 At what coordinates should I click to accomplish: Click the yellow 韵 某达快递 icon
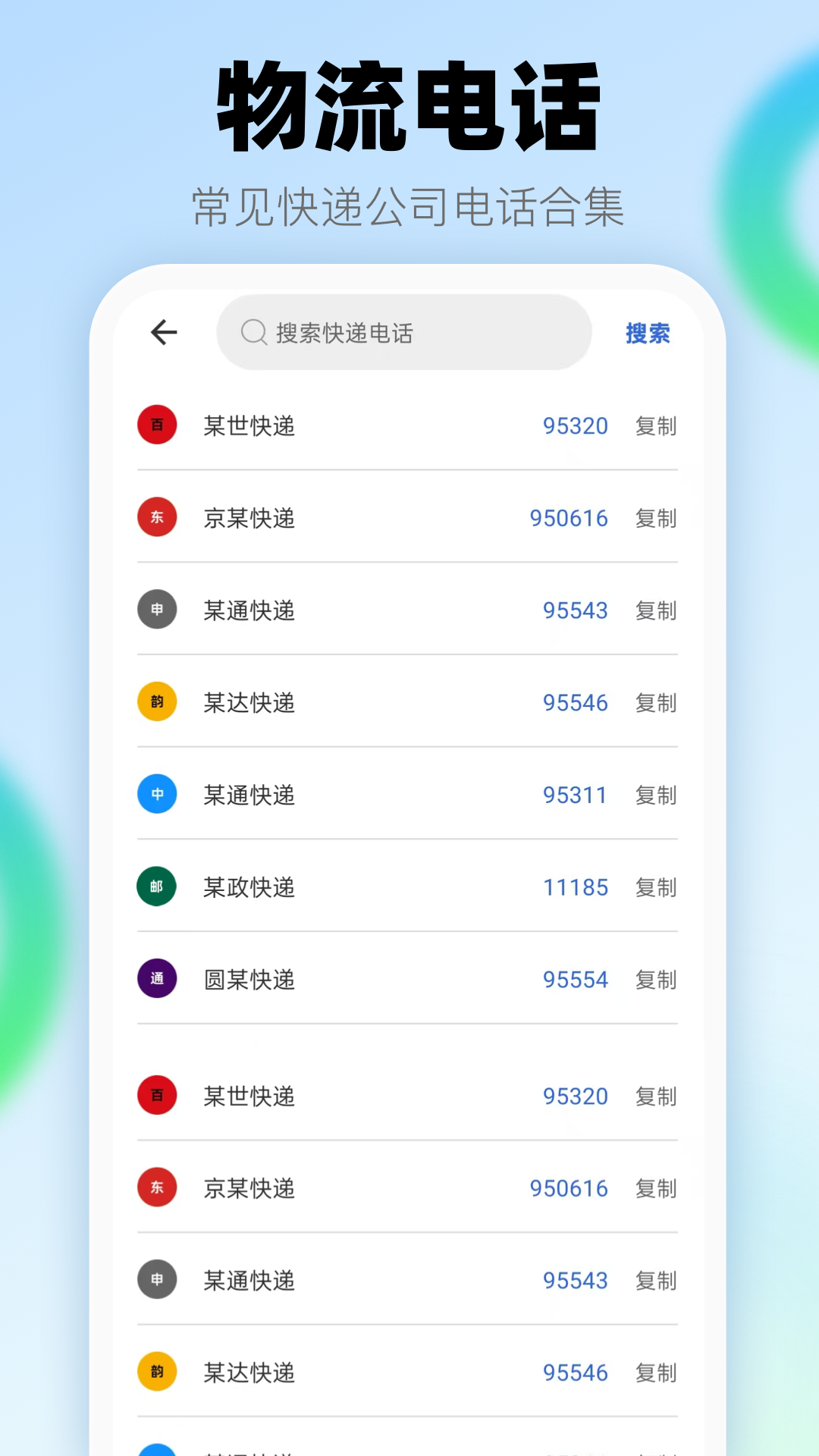coord(157,702)
